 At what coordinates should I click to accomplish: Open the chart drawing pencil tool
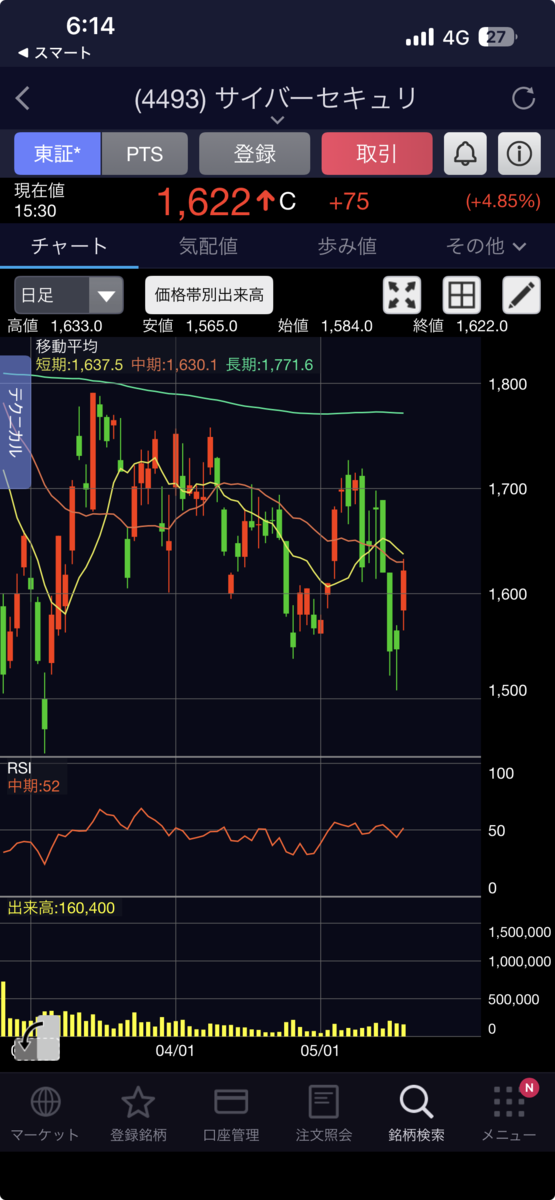pyautogui.click(x=520, y=295)
